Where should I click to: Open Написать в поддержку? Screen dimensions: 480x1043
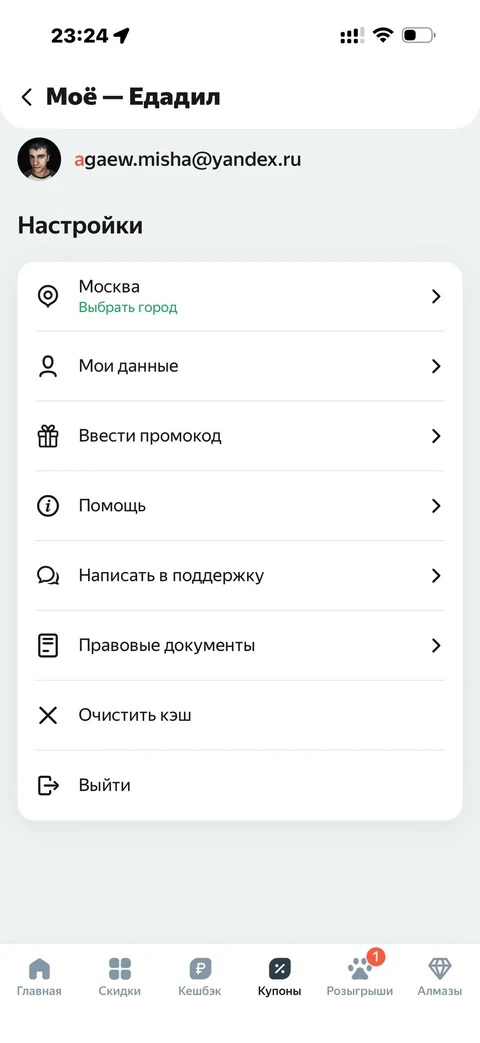click(x=240, y=575)
